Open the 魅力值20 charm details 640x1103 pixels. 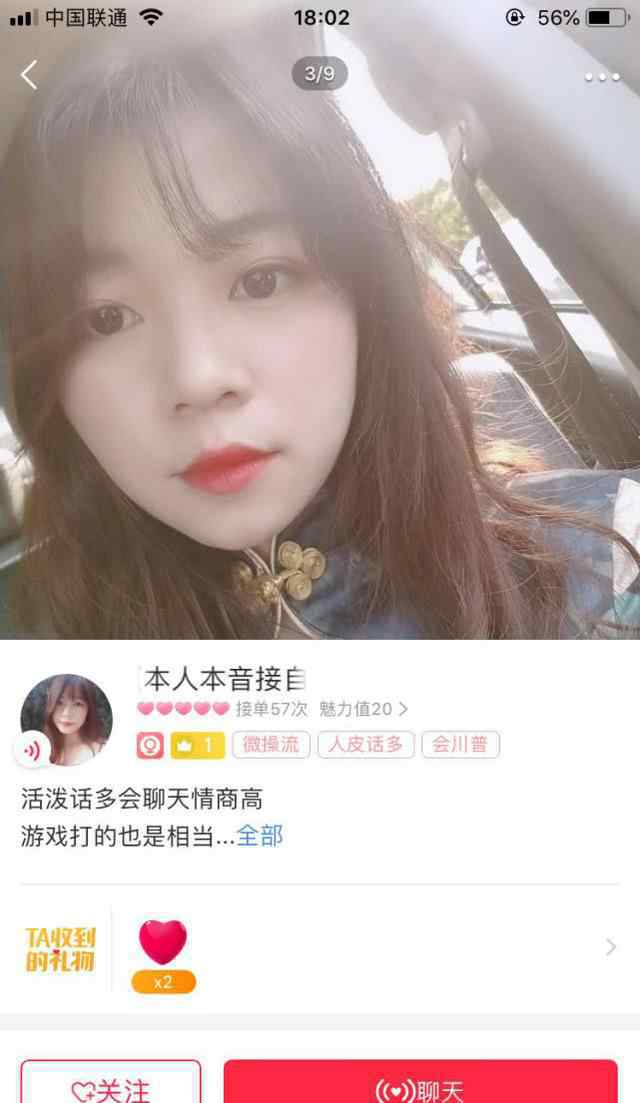pyautogui.click(x=363, y=709)
